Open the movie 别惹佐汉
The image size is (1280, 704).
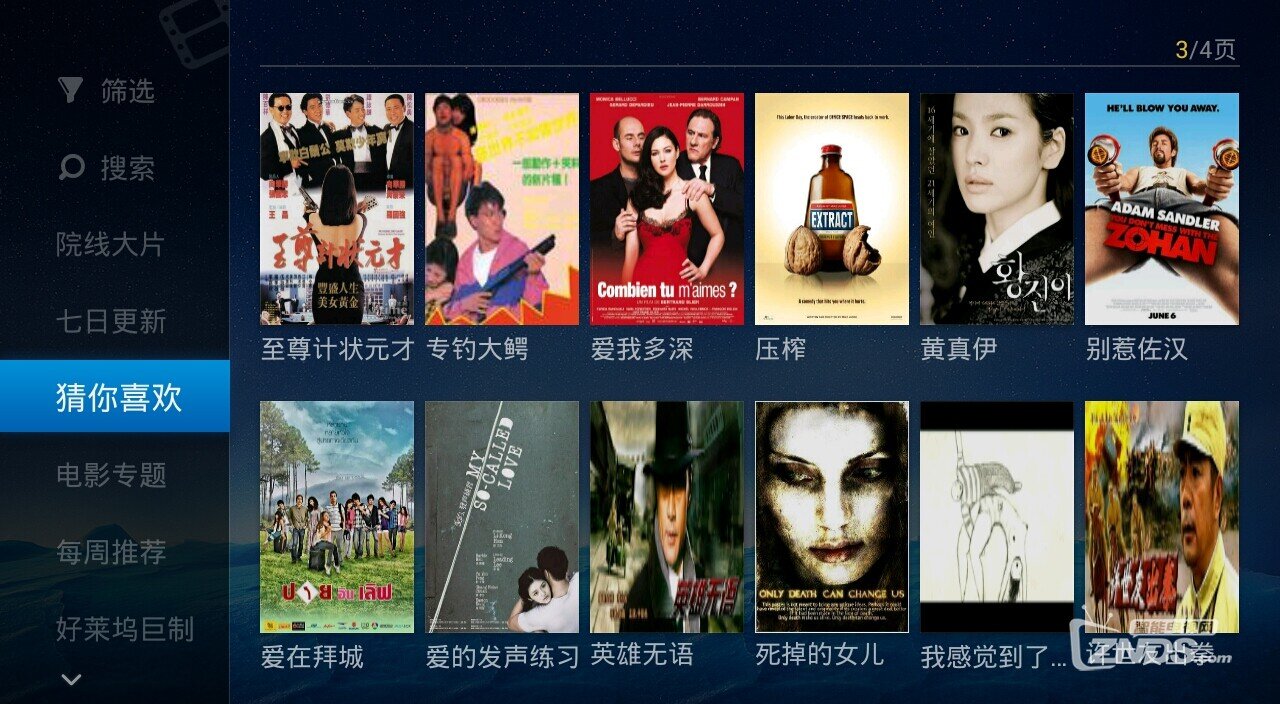(1161, 209)
